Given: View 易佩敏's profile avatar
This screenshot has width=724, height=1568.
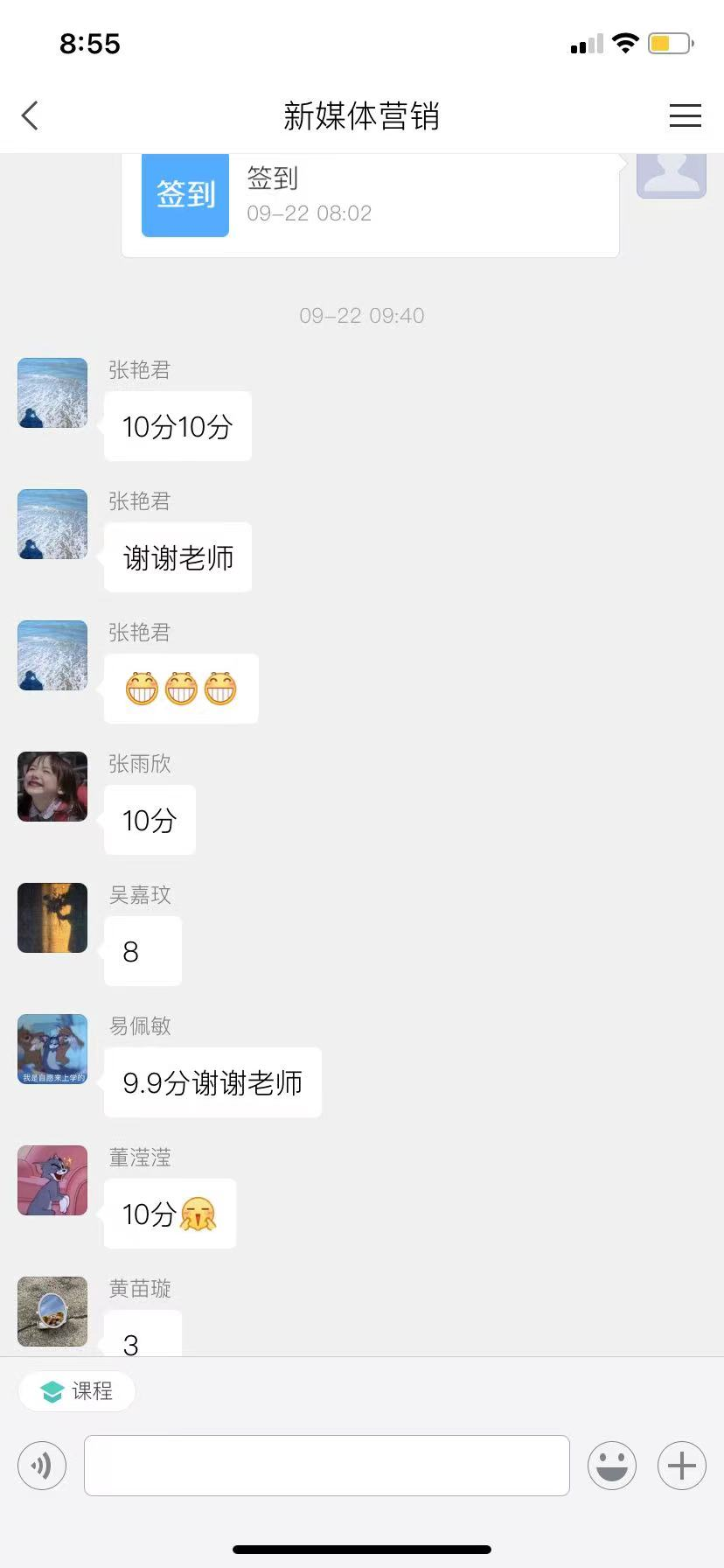Looking at the screenshot, I should coord(52,1049).
